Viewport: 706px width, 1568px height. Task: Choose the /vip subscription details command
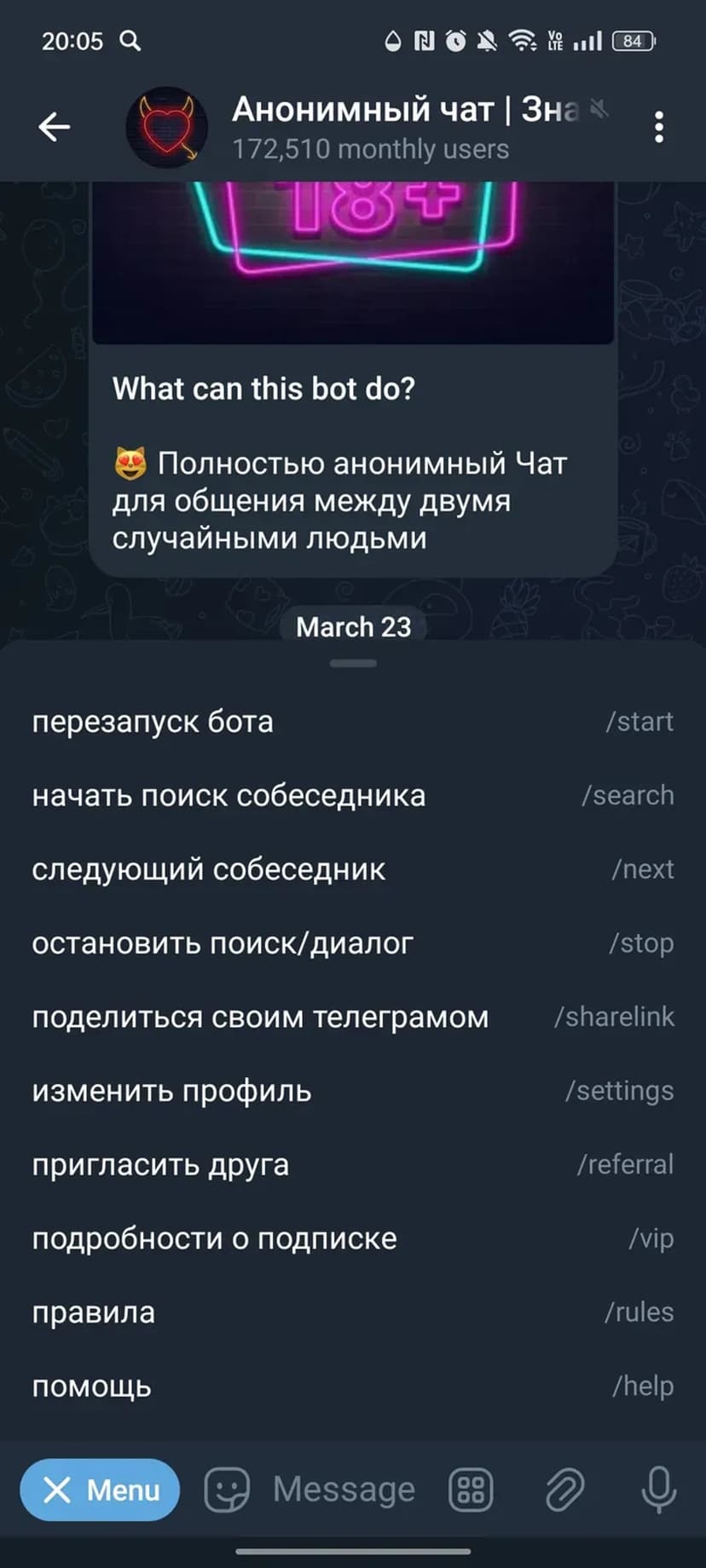click(353, 1238)
